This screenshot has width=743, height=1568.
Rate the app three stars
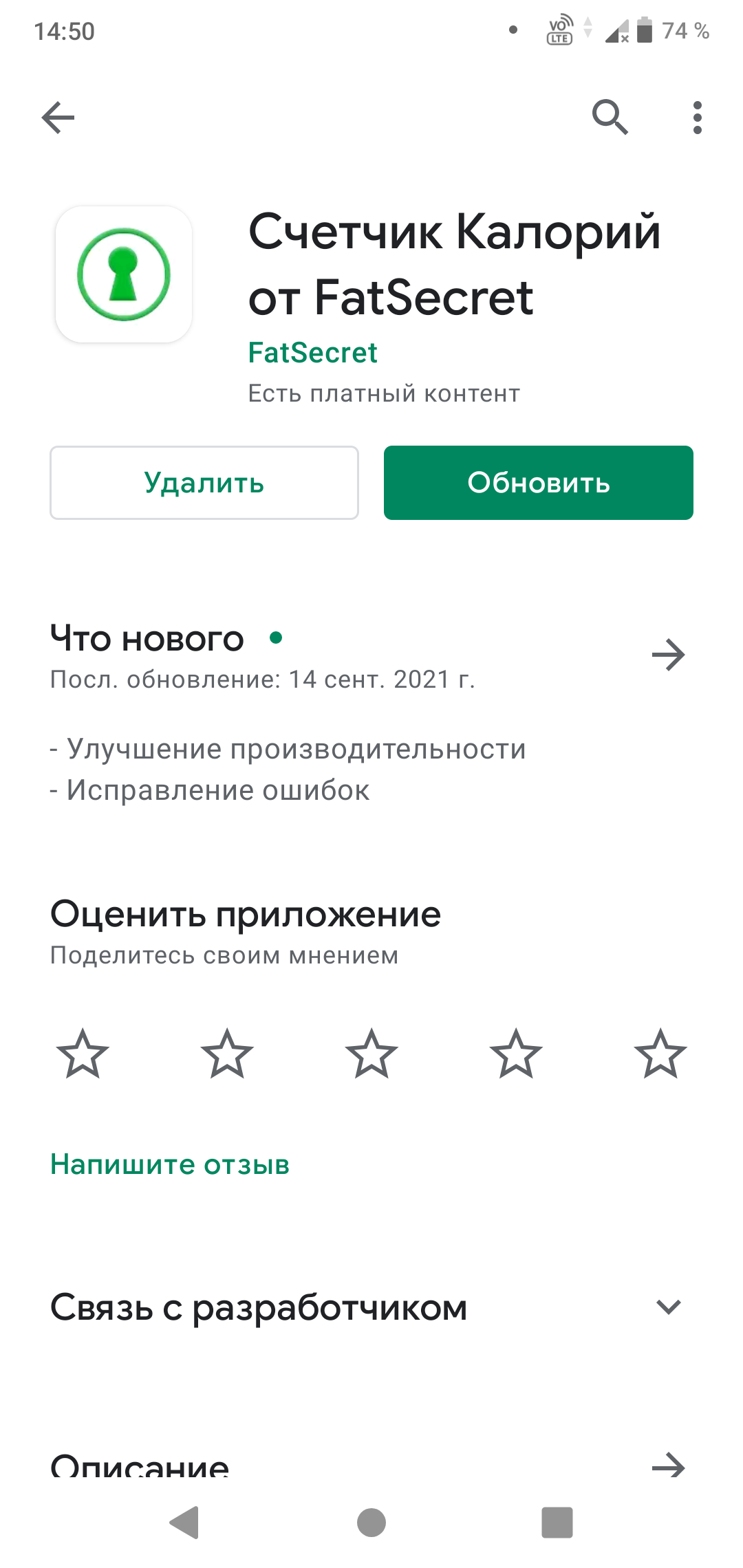tap(371, 1054)
